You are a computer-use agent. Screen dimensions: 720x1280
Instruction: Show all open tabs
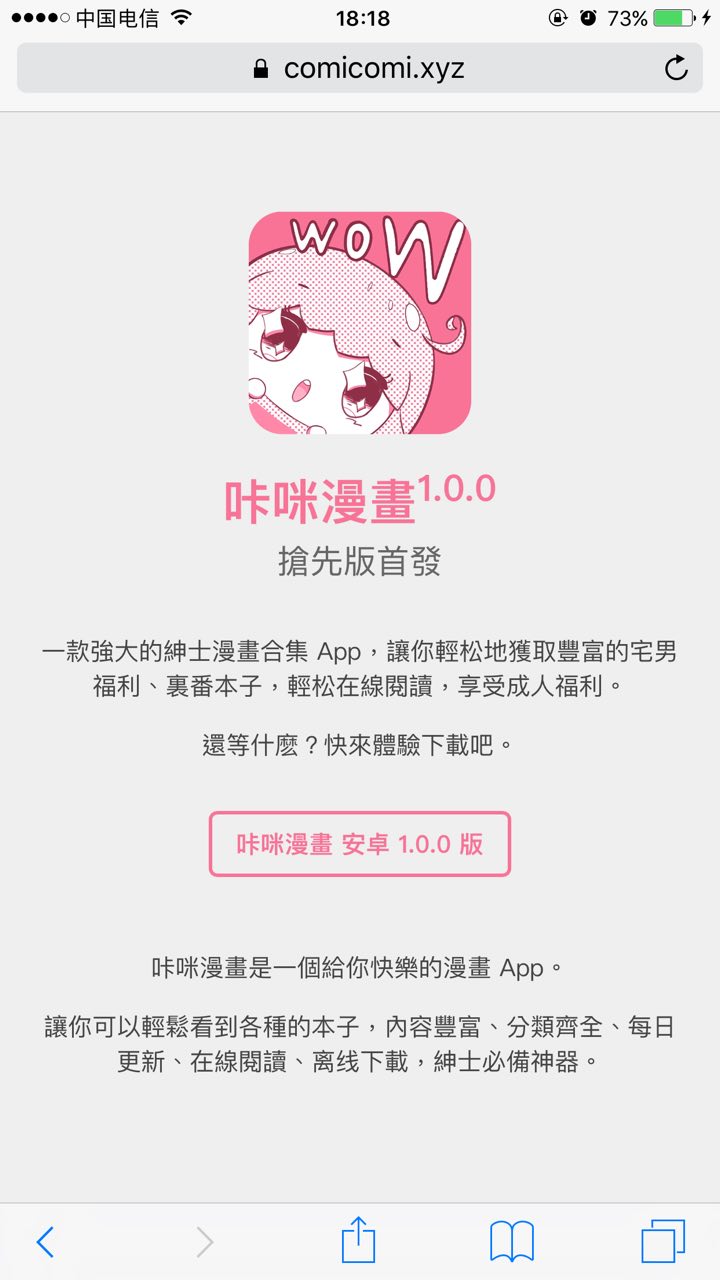point(663,1242)
